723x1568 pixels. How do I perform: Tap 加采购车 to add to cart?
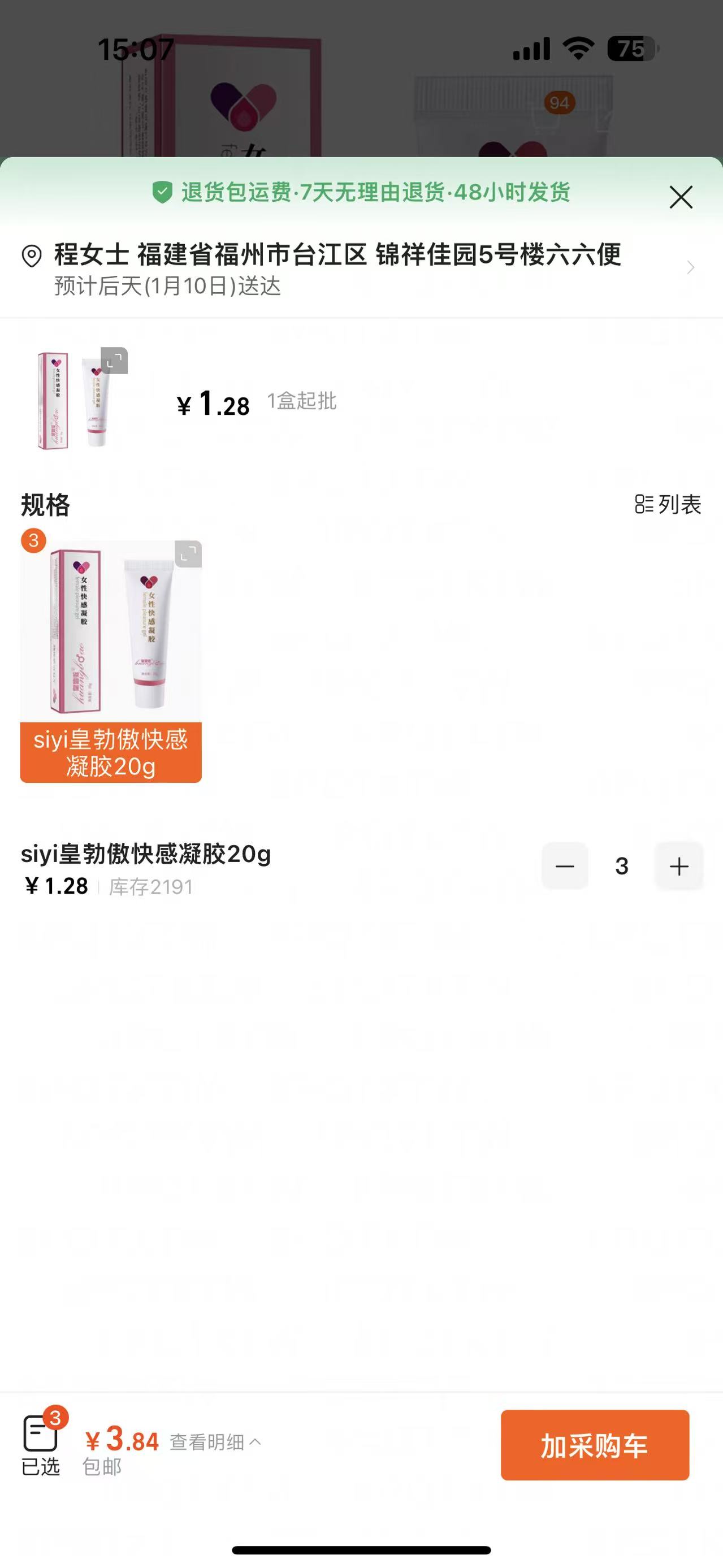tap(595, 1445)
